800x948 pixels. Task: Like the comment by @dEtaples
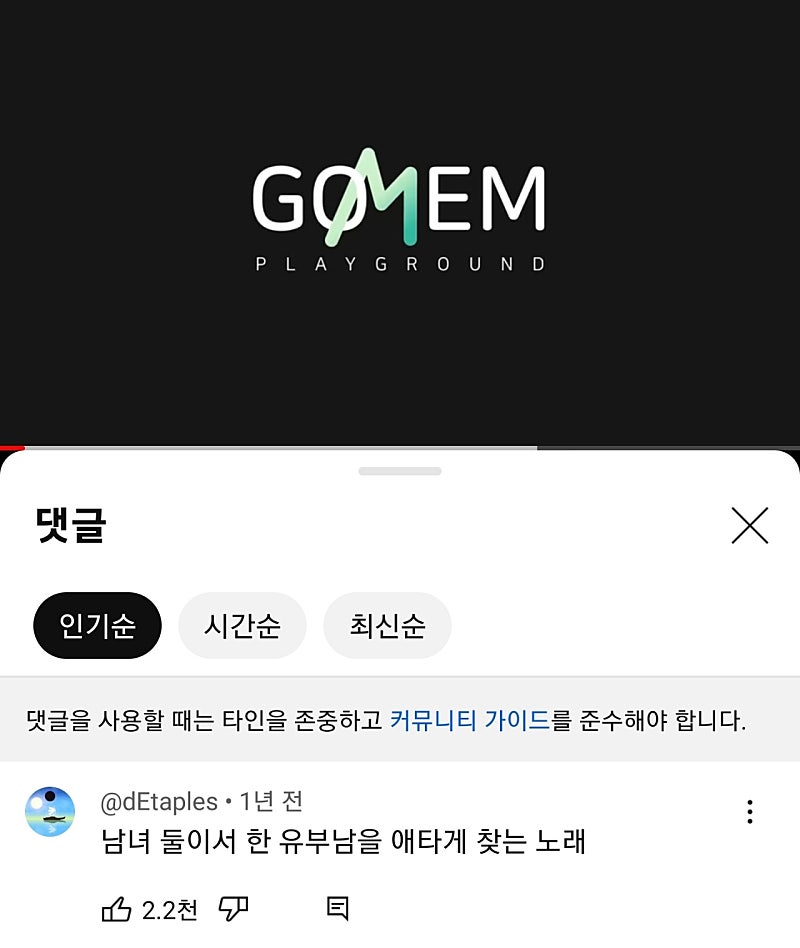[117, 909]
